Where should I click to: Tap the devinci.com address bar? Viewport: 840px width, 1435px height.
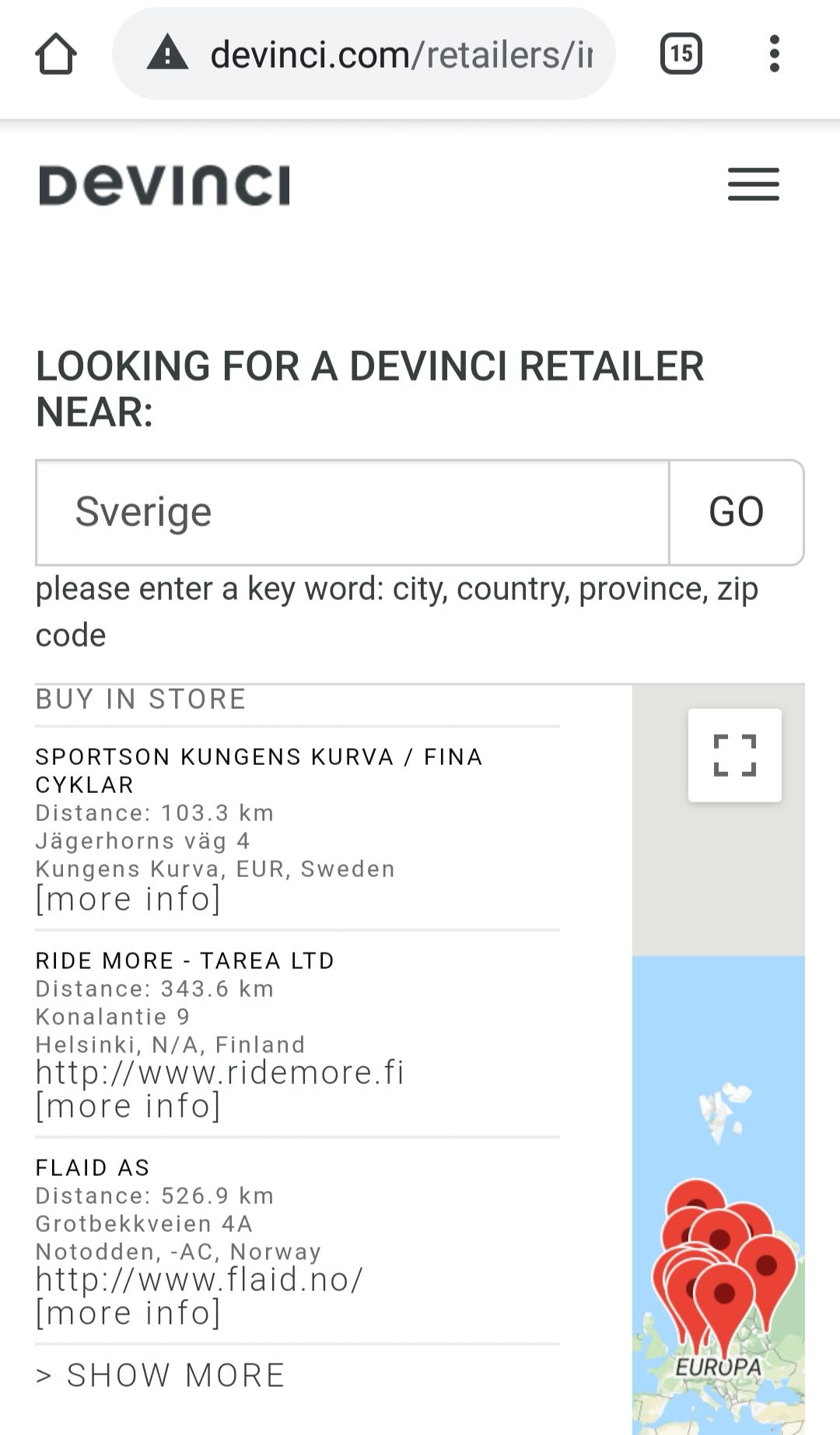tap(364, 54)
